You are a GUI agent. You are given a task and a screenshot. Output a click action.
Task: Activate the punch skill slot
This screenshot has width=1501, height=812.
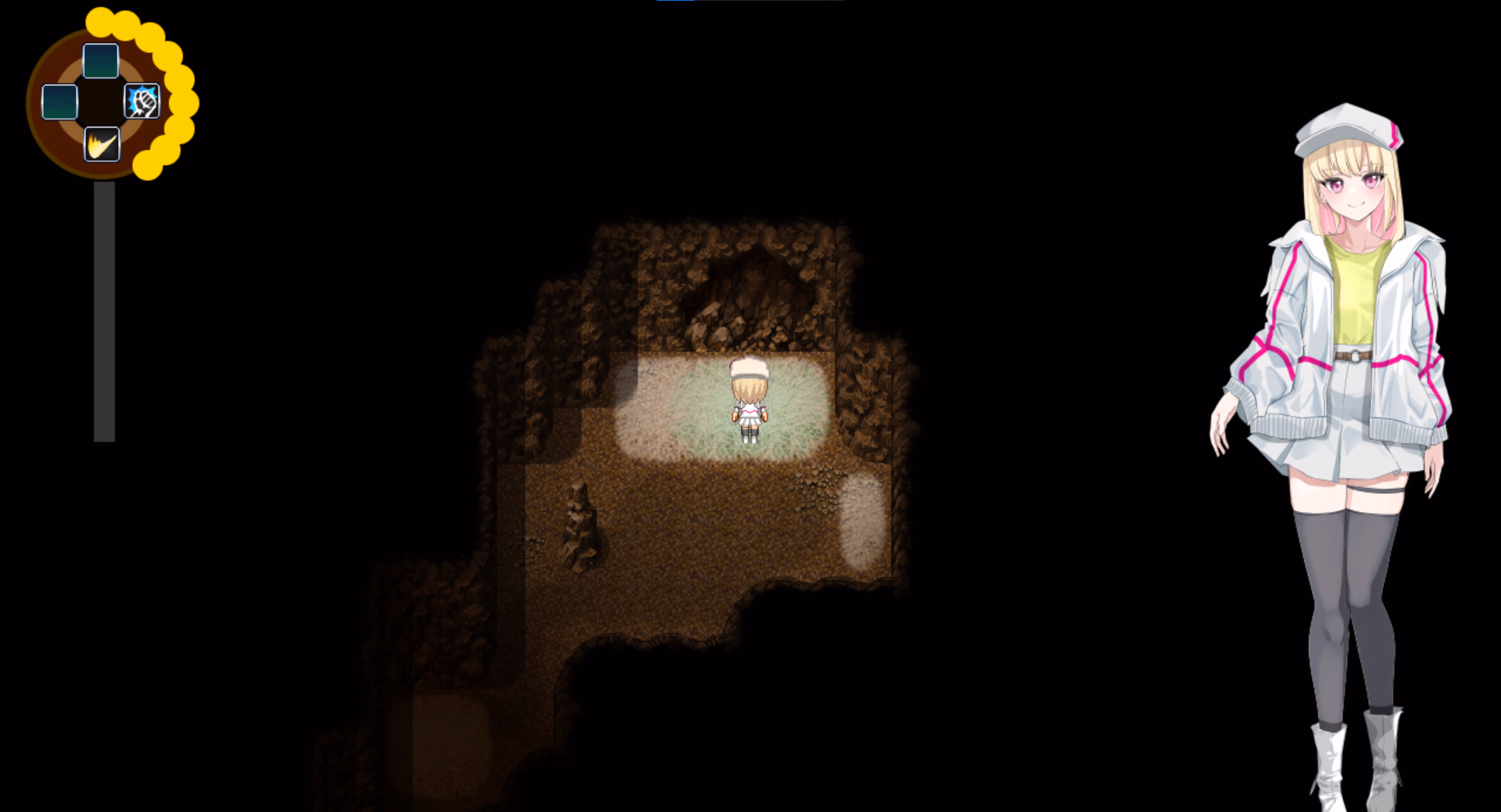pyautogui.click(x=142, y=102)
